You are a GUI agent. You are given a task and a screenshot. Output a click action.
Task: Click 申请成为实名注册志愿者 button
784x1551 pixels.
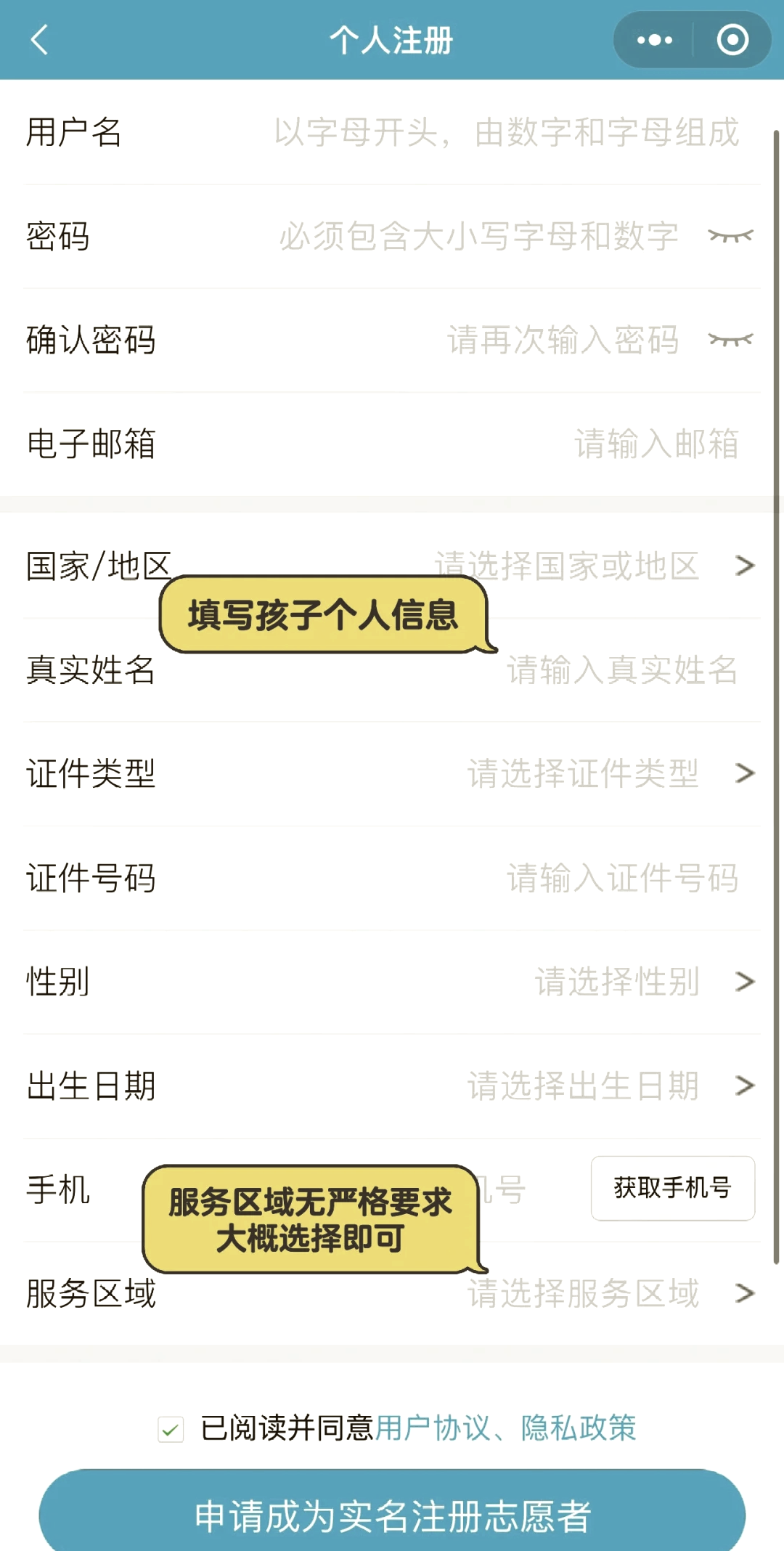392,1515
